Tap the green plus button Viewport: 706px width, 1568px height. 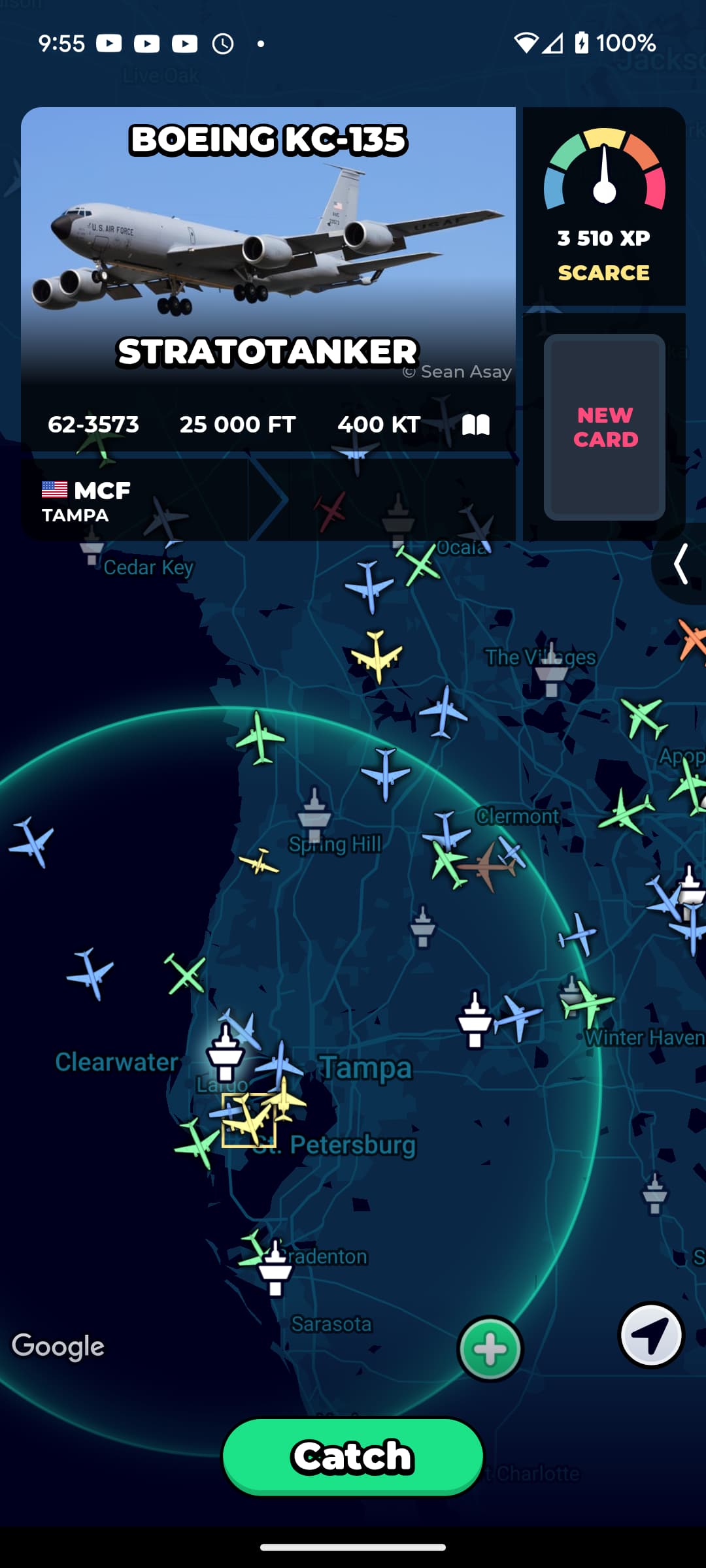tap(490, 1348)
